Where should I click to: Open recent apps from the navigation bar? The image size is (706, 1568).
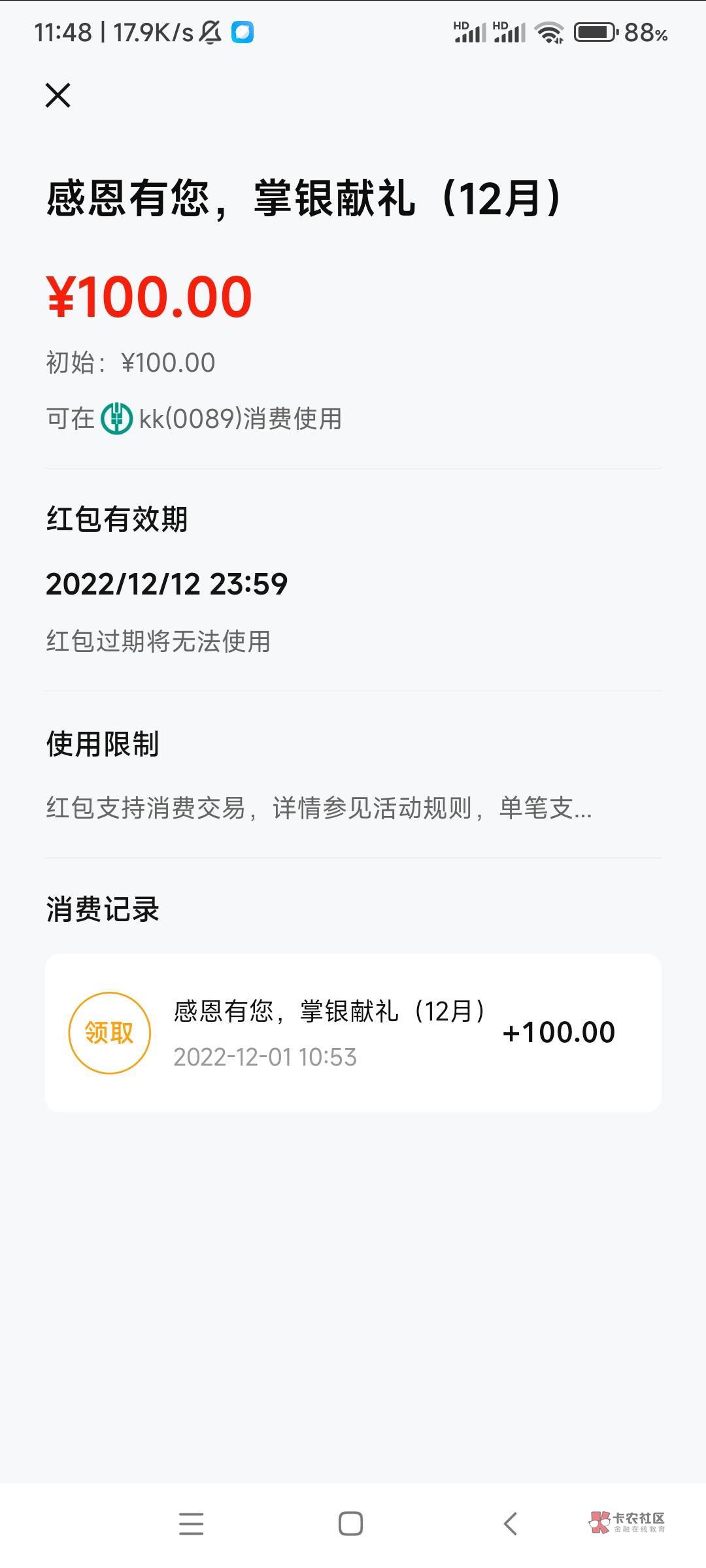point(191,1524)
